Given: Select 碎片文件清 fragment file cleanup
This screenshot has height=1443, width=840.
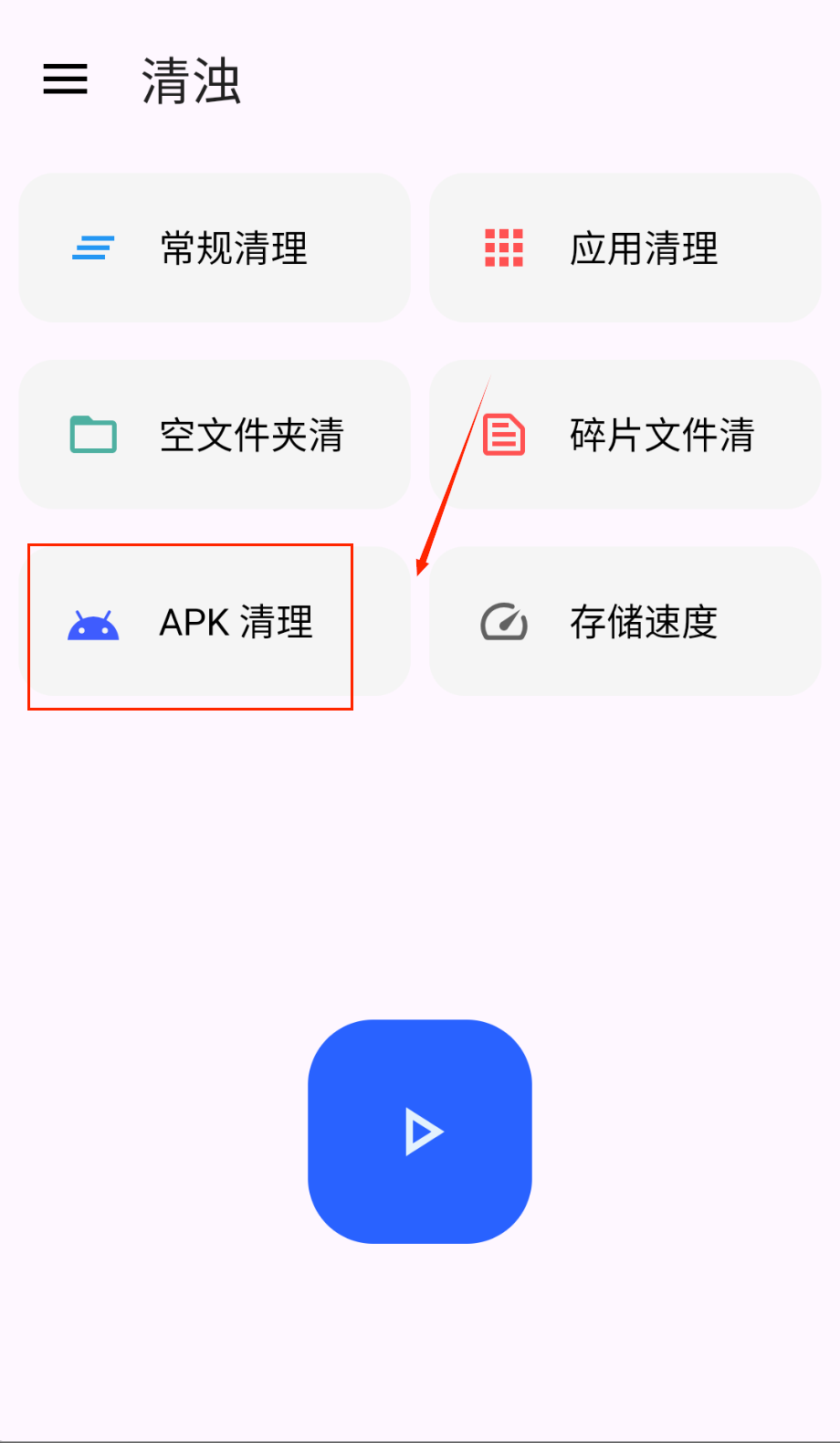Looking at the screenshot, I should click(x=625, y=435).
